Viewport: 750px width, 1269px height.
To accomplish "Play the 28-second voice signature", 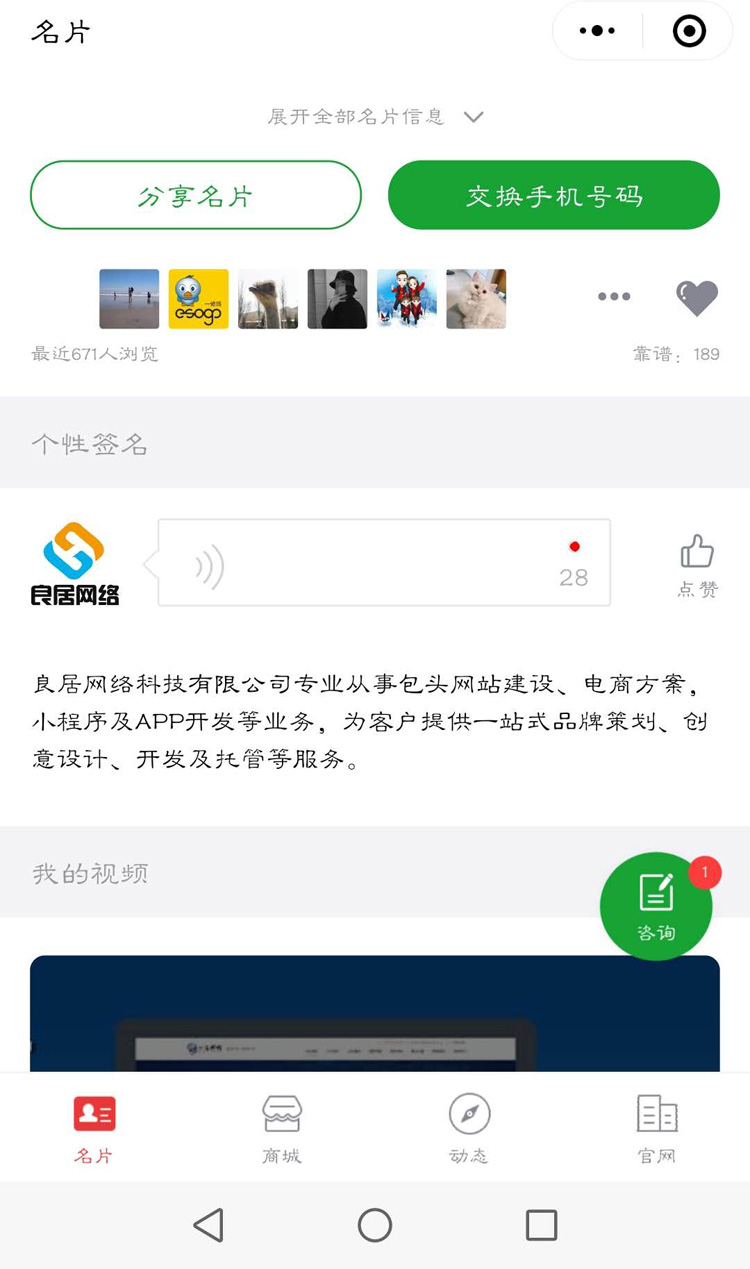I will coord(384,563).
